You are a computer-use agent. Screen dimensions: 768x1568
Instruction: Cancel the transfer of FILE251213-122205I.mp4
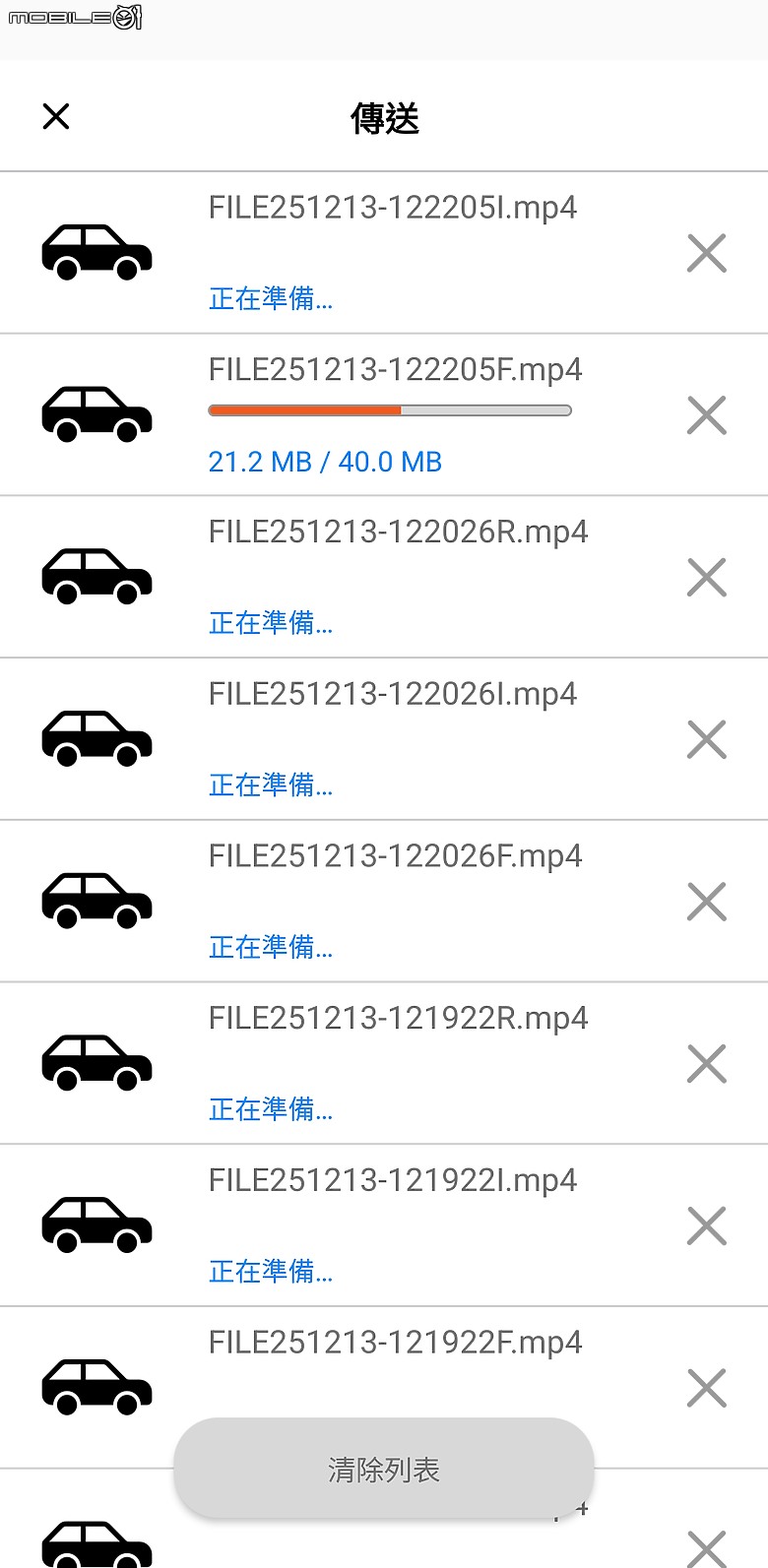pyautogui.click(x=706, y=252)
